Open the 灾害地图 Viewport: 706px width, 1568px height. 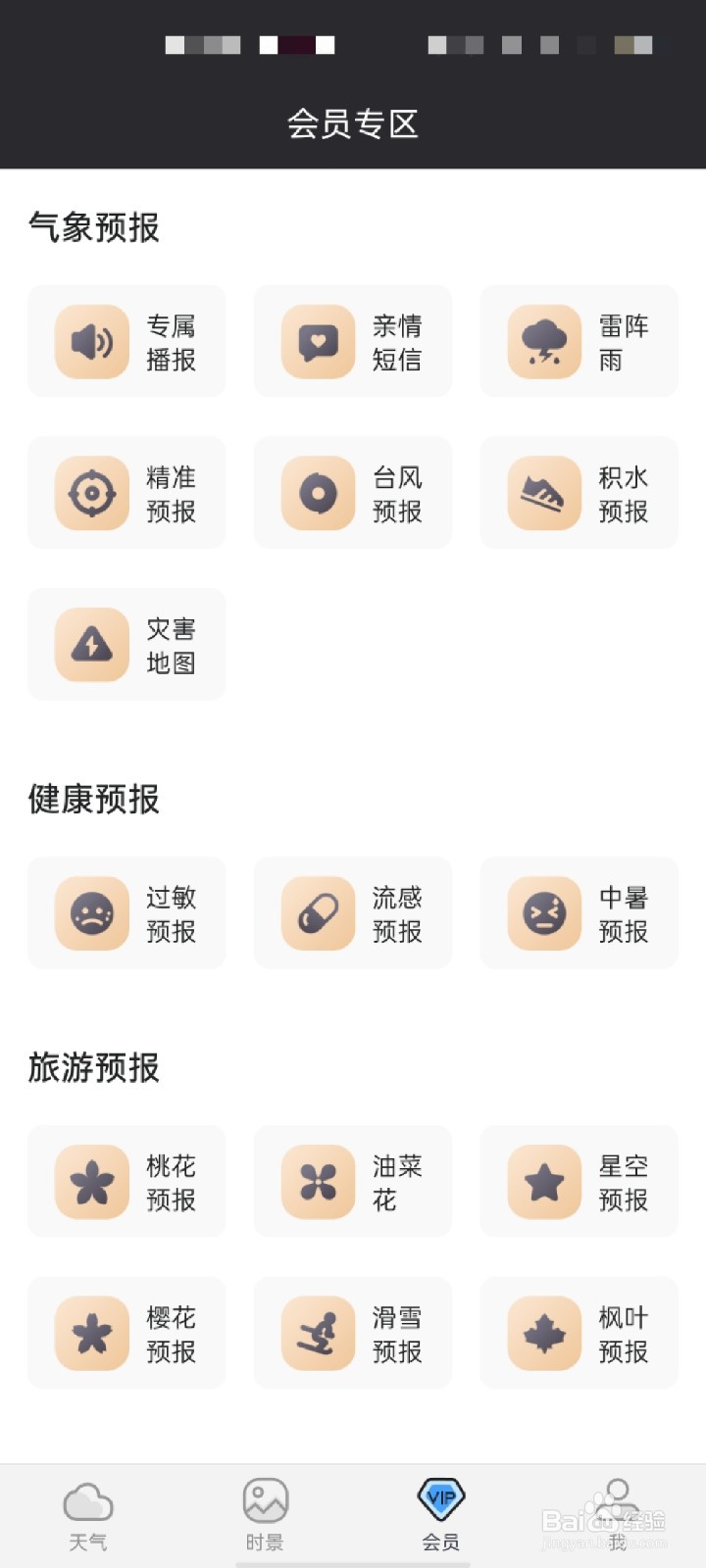pyautogui.click(x=126, y=645)
